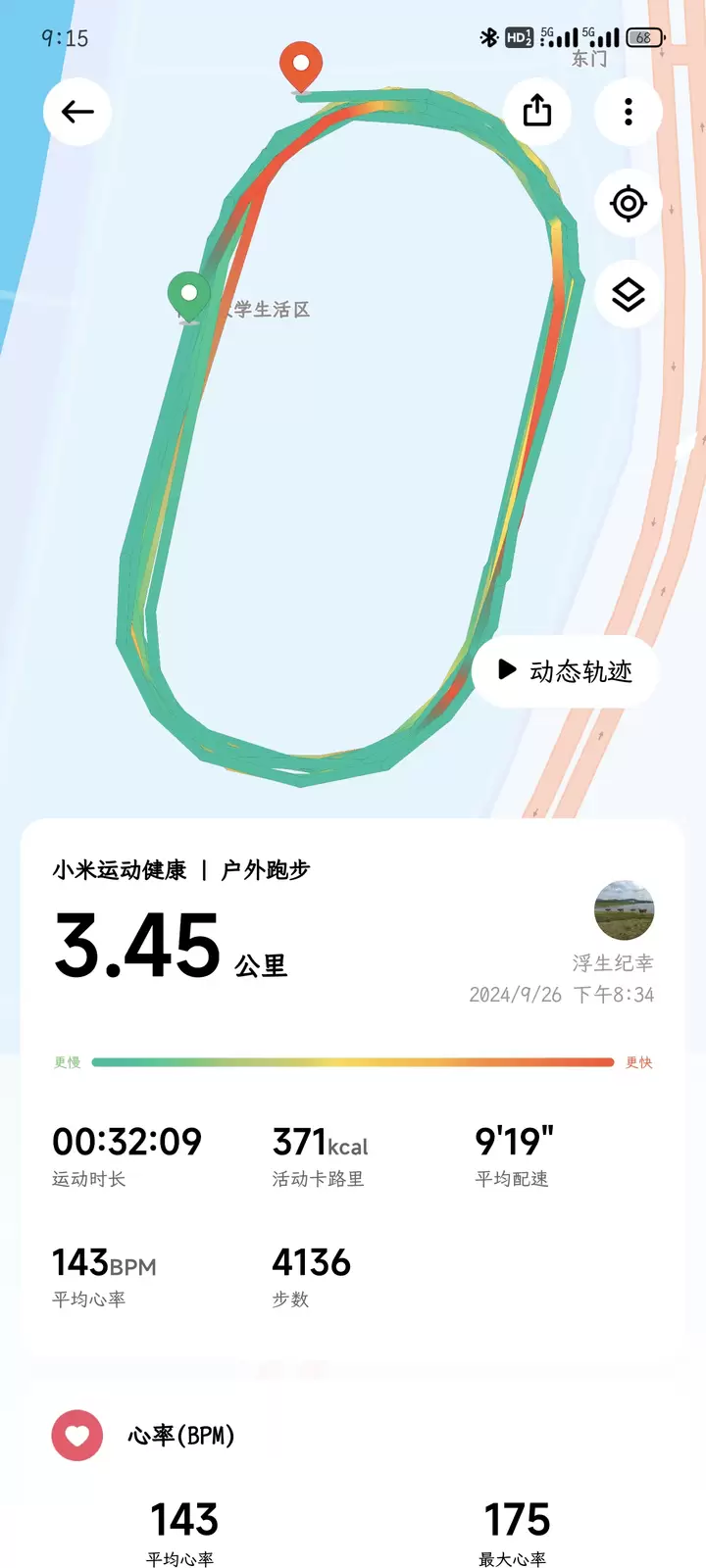The height and width of the screenshot is (1568, 706).
Task: Select the 小米运动健康 header label
Action: click(120, 869)
